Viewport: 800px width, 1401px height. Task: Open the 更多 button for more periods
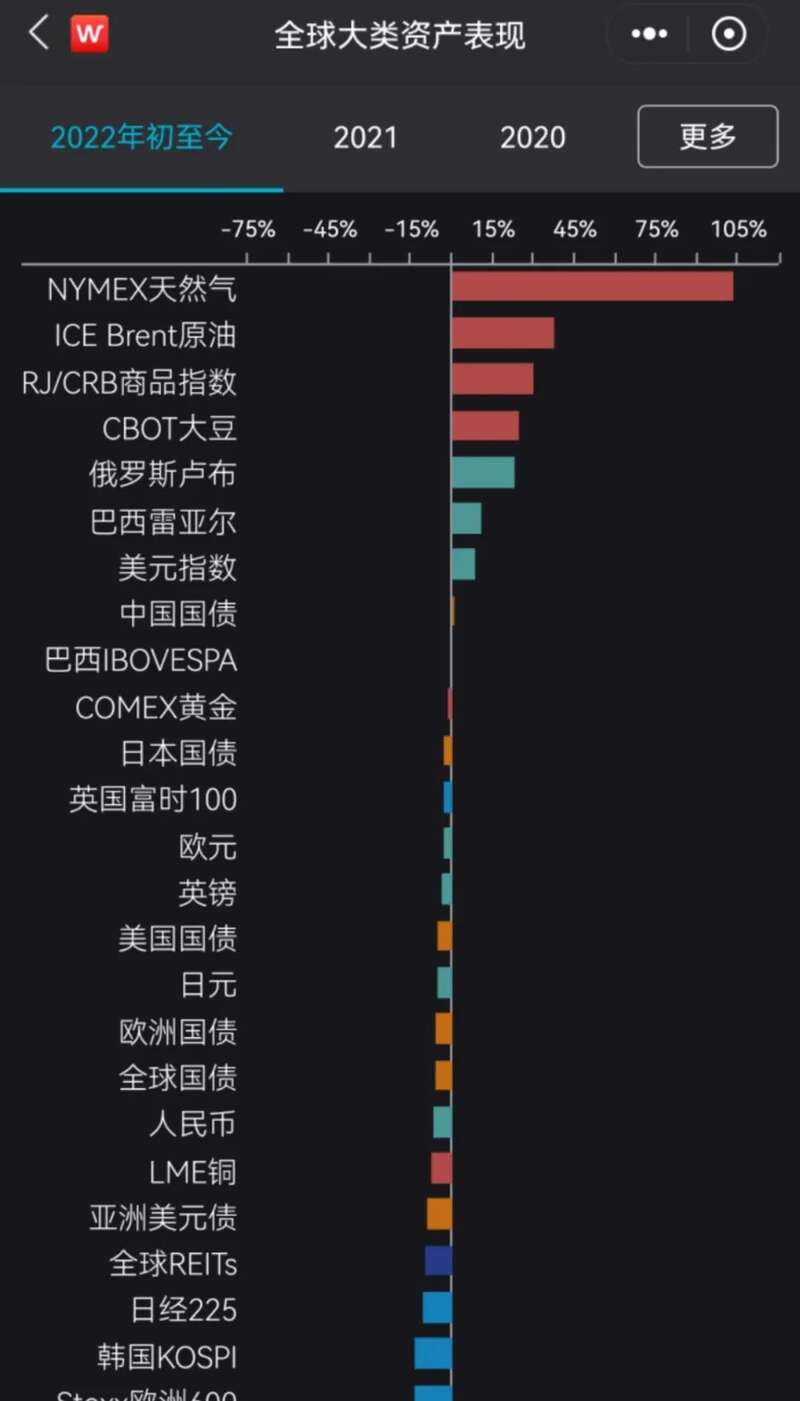(707, 136)
